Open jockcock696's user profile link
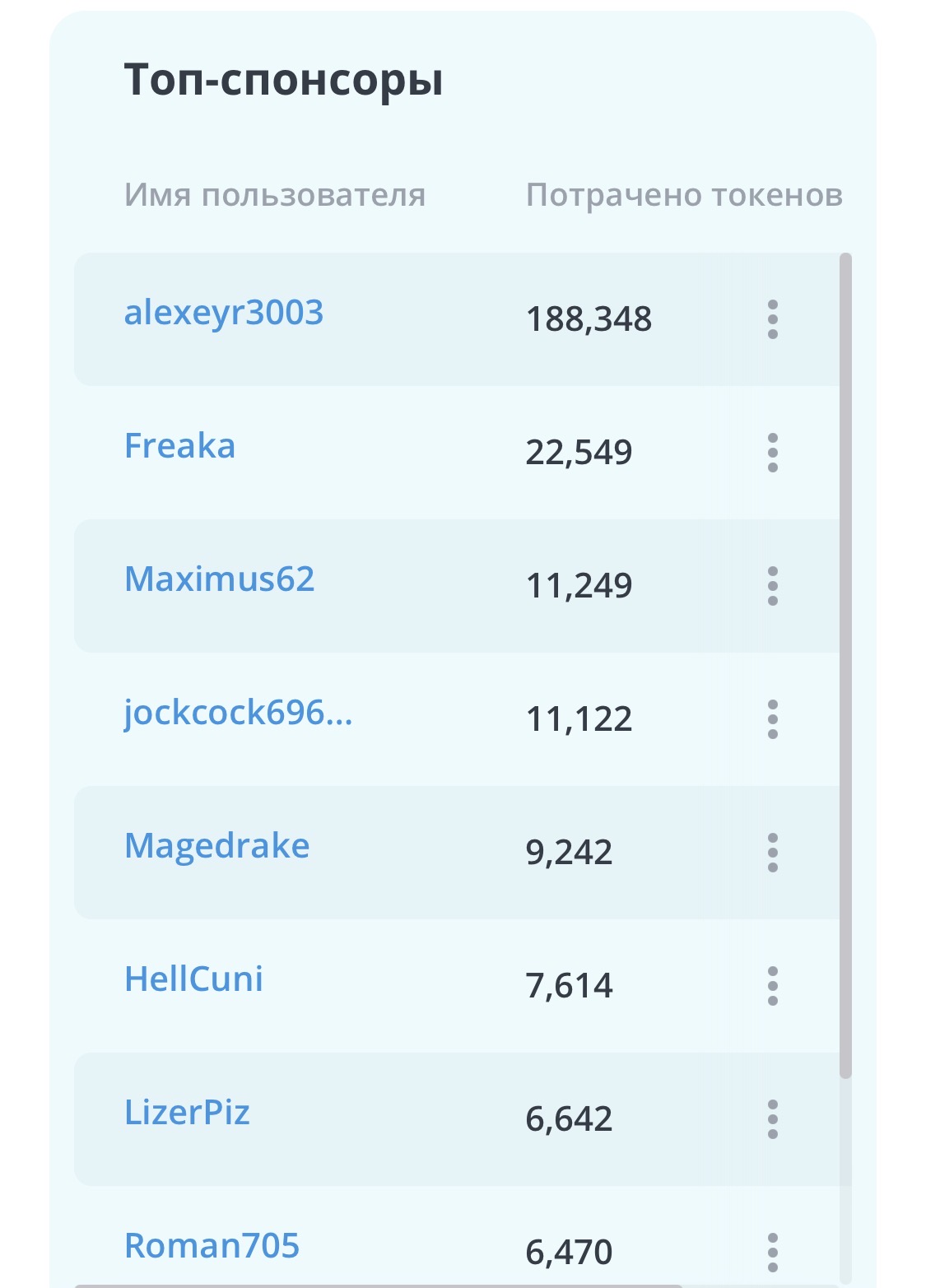This screenshot has height=1288, width=926. click(x=238, y=713)
